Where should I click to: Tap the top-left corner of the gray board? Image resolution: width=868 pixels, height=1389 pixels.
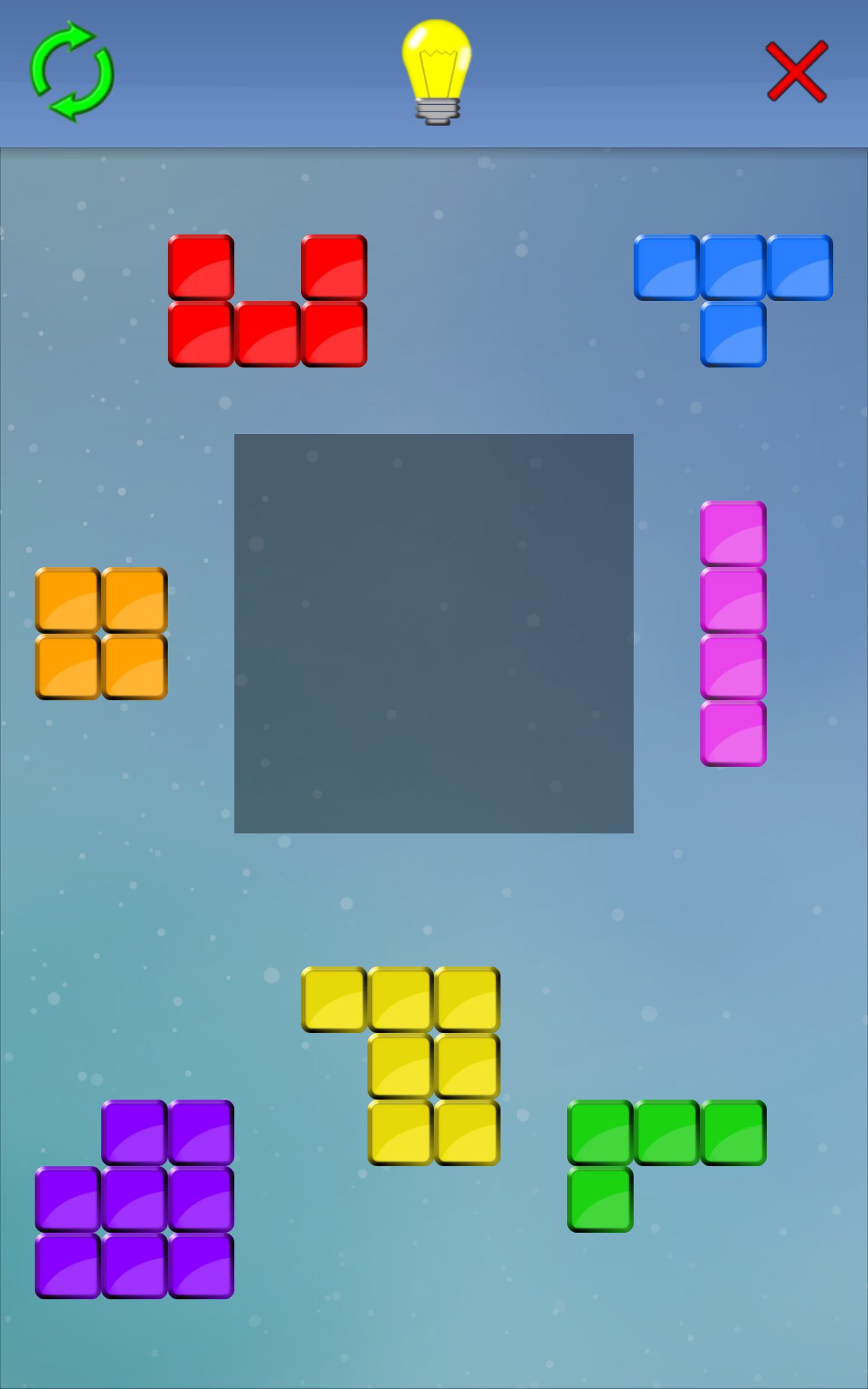click(x=239, y=436)
